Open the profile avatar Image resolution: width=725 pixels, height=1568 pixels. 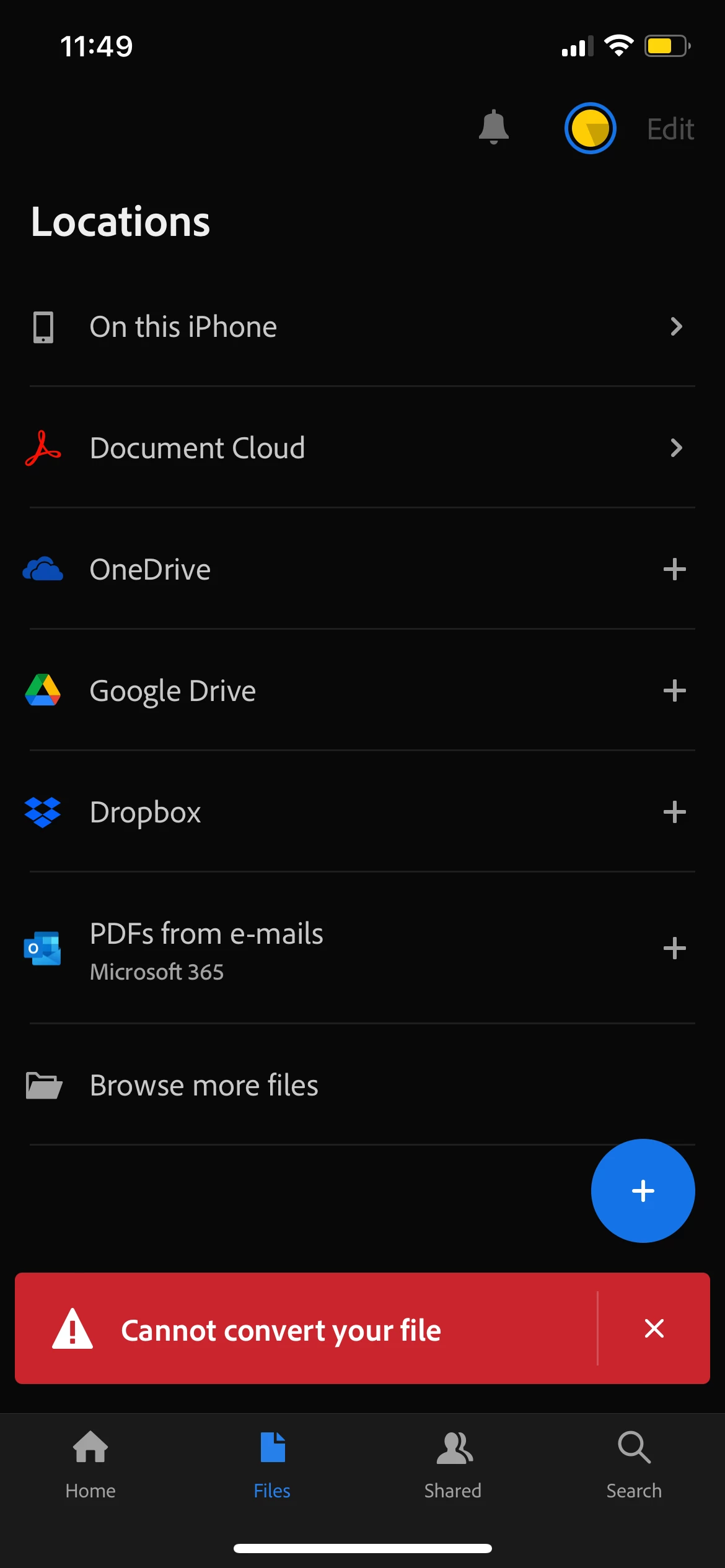[590, 128]
